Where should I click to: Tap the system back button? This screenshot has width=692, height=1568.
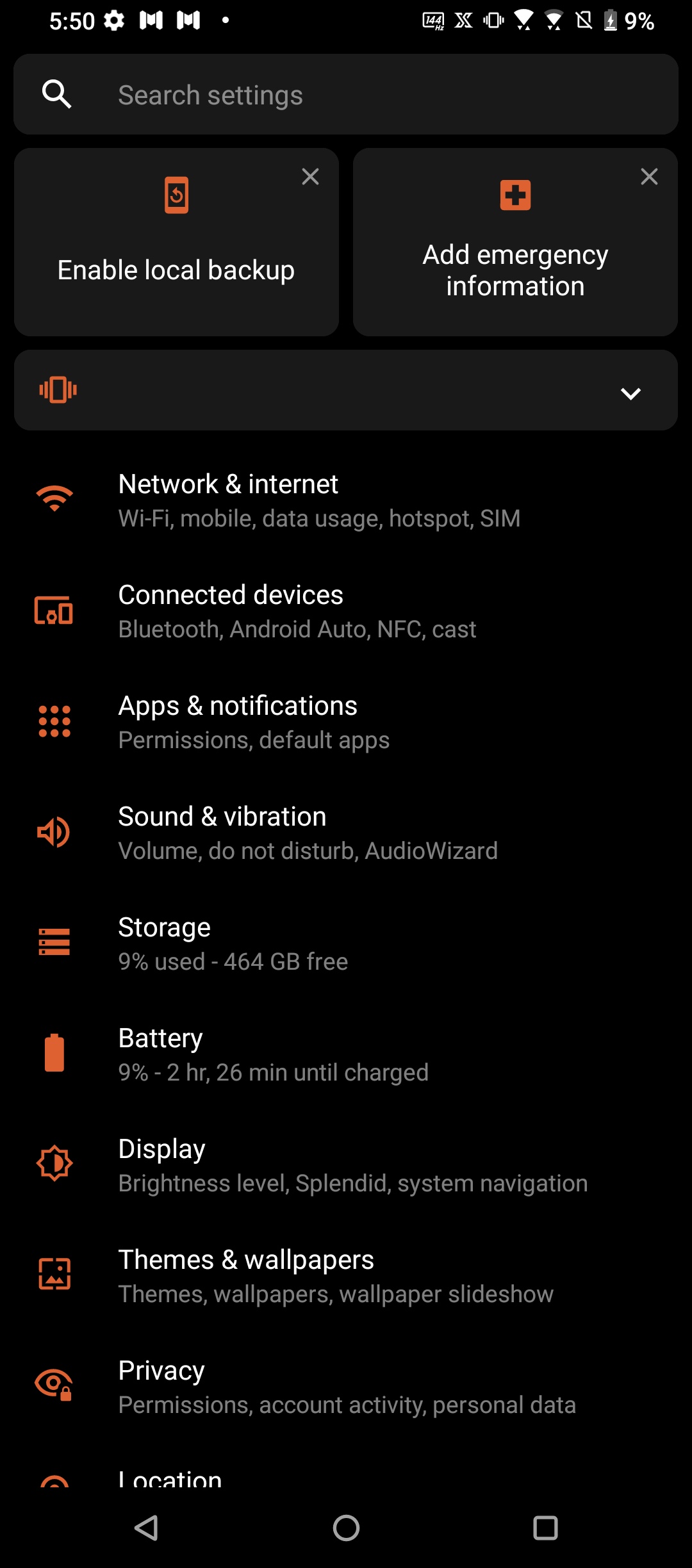click(x=147, y=1528)
